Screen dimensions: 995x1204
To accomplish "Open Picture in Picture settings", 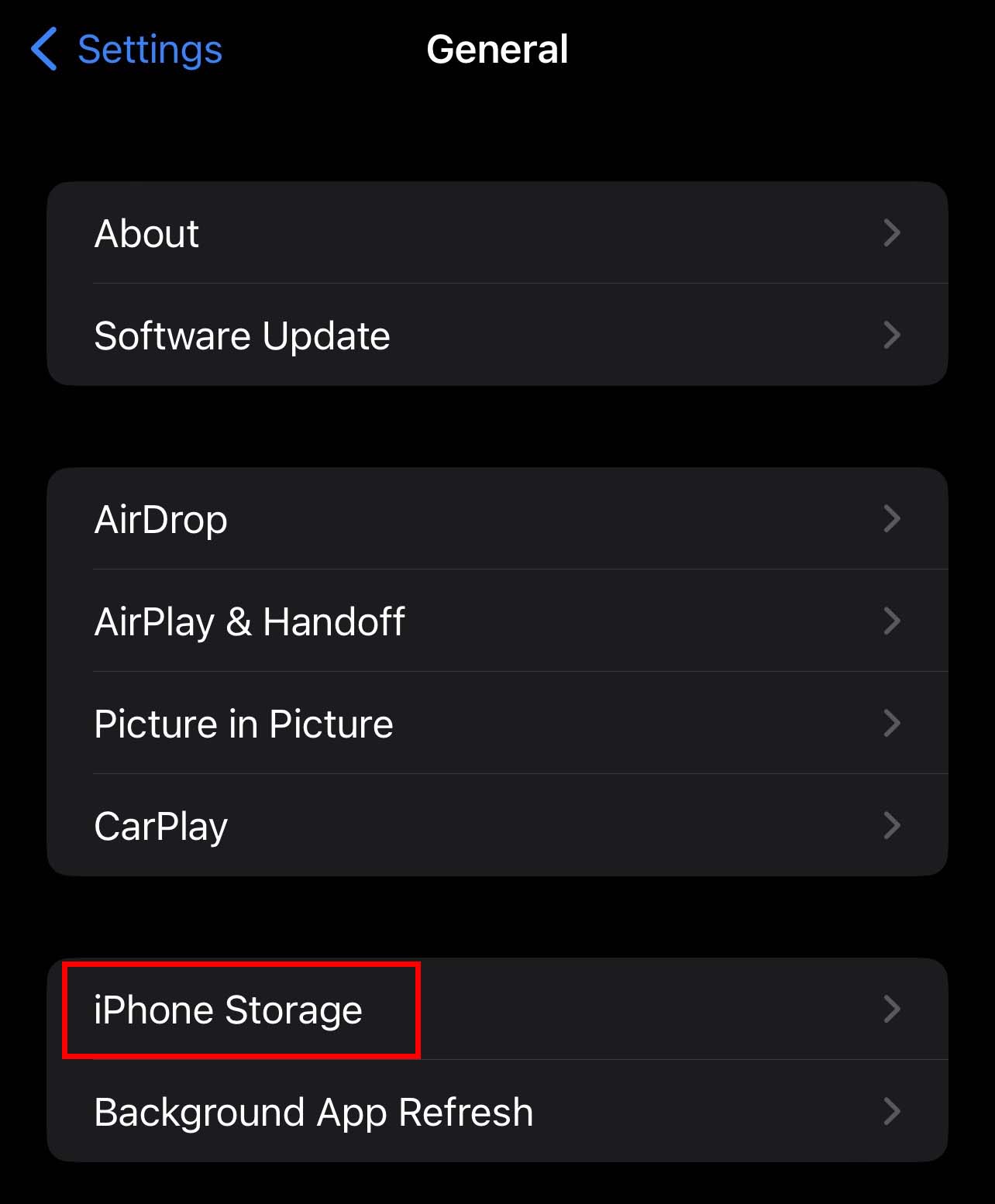I will click(x=496, y=724).
